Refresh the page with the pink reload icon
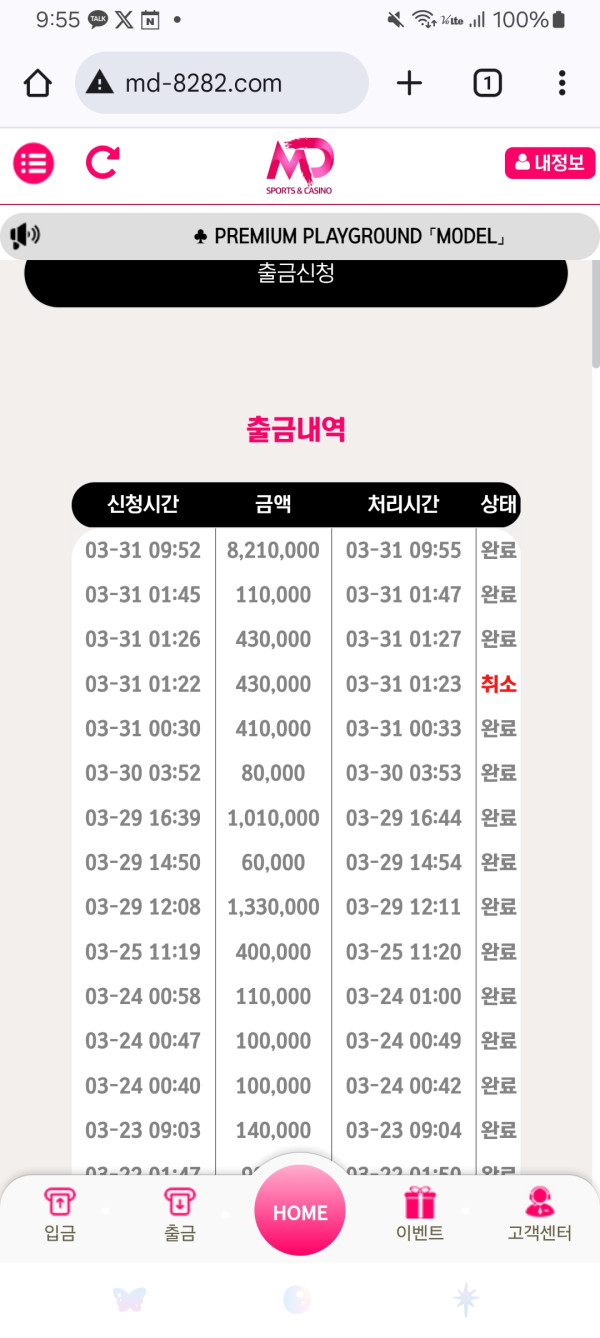Screen dimensions: 600x1338 (102, 162)
